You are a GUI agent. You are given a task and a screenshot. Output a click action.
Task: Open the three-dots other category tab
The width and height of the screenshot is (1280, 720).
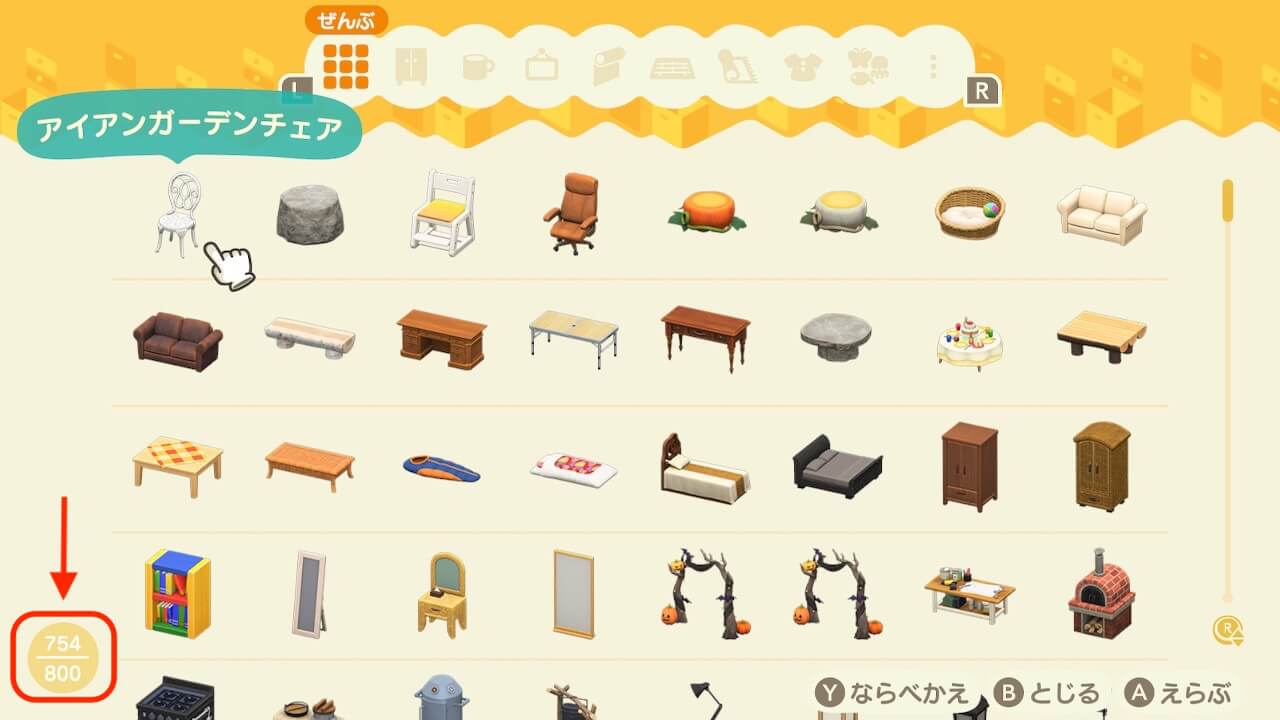tap(932, 67)
